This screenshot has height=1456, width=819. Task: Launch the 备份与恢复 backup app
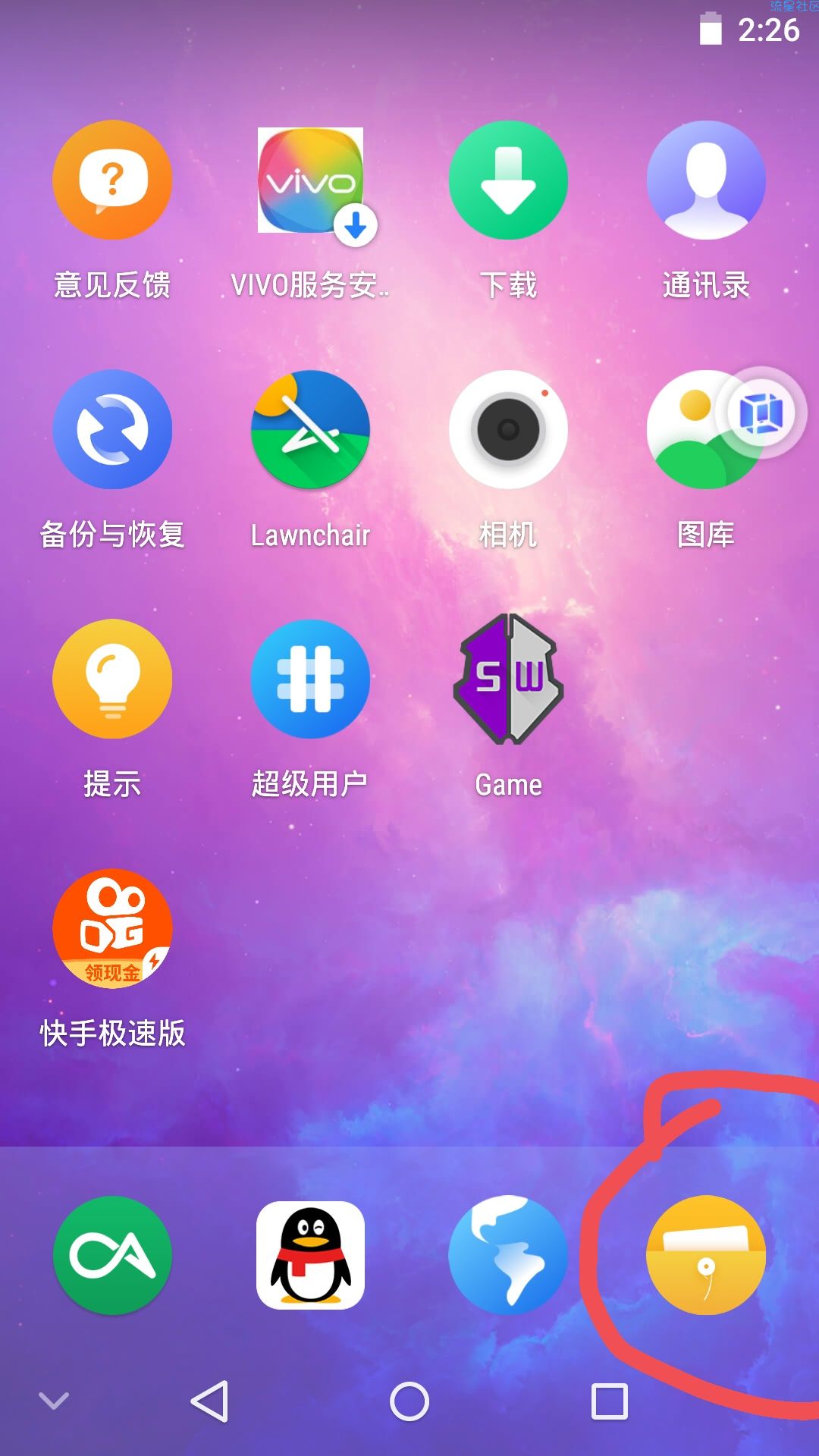click(112, 429)
